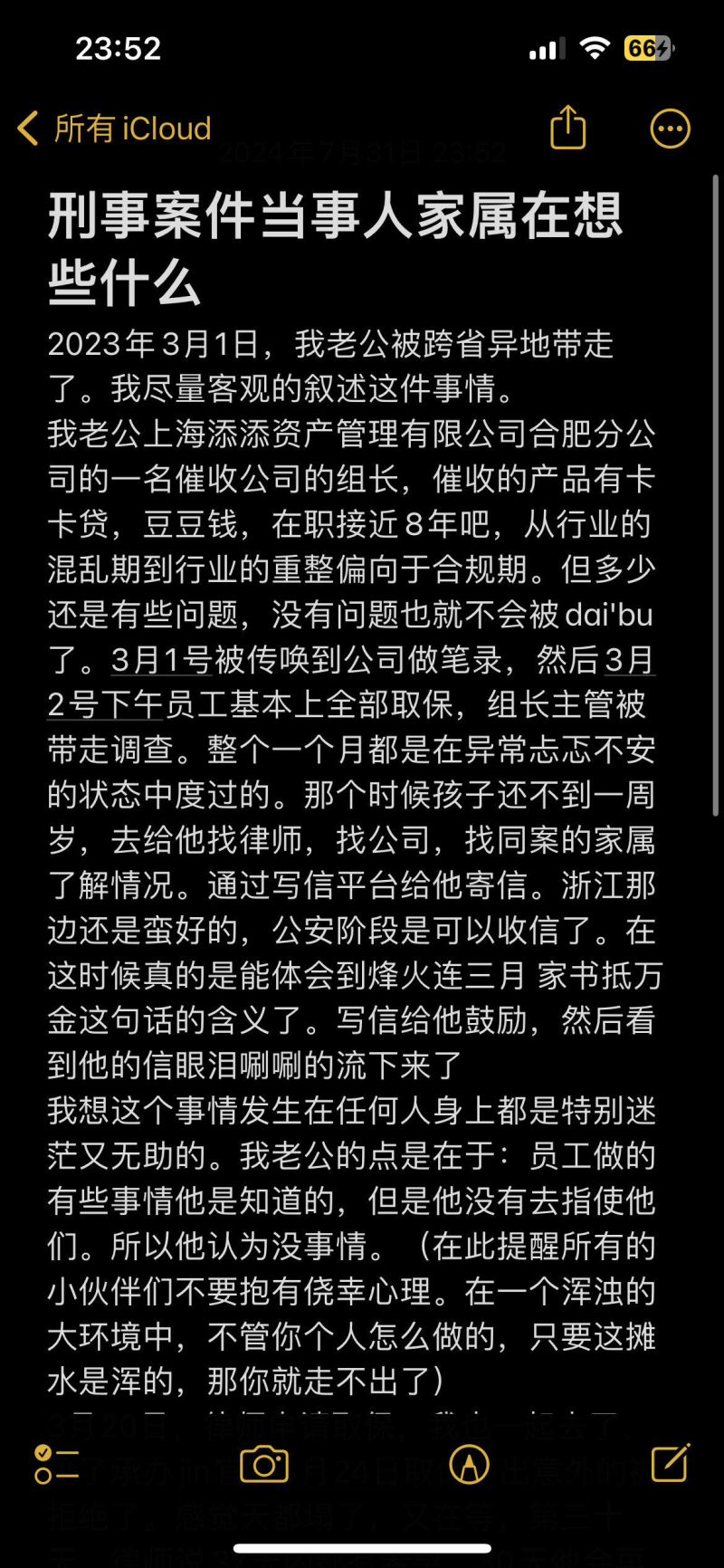Tap the underlined date 3月1号
The height and width of the screenshot is (1568, 724).
click(x=162, y=660)
